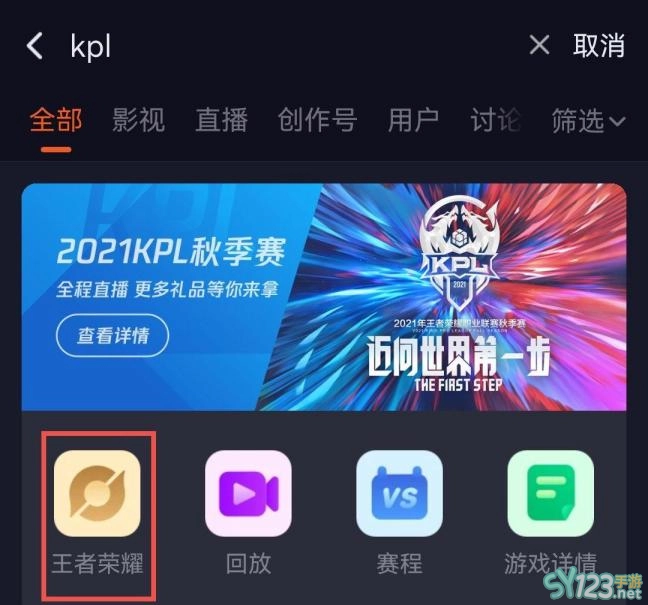Image resolution: width=648 pixels, height=605 pixels.
Task: Switch to the 直播 tab
Action: [221, 121]
